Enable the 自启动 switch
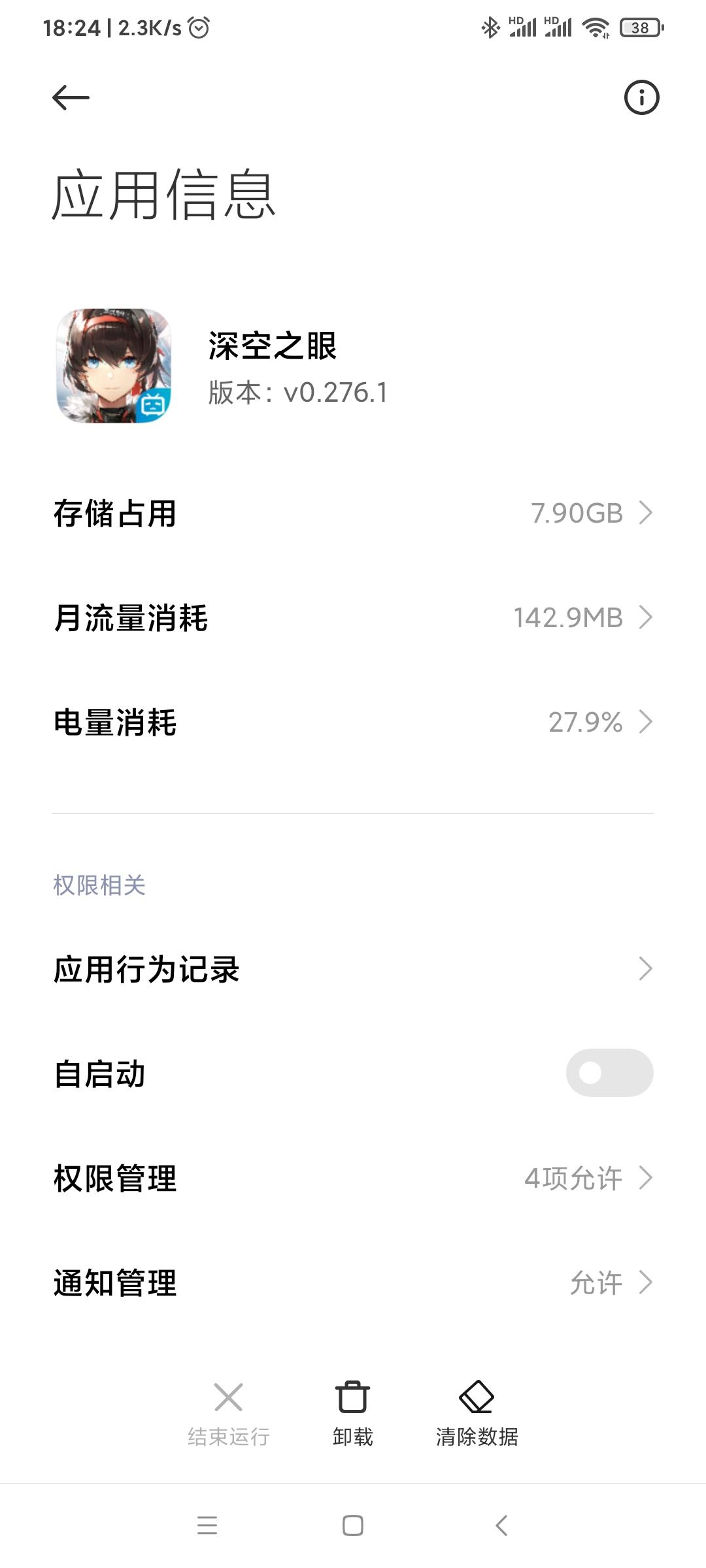706x1568 pixels. pyautogui.click(x=609, y=1073)
